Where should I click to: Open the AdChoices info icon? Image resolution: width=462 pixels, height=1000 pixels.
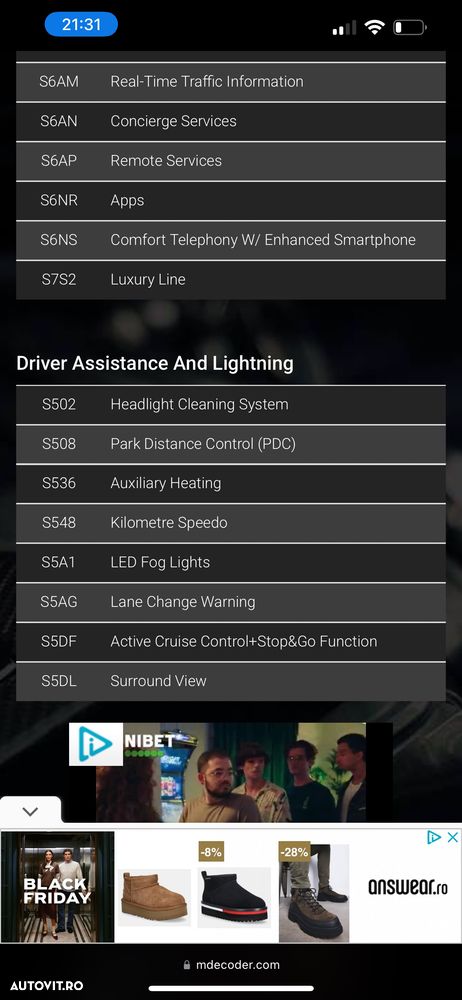(x=434, y=837)
